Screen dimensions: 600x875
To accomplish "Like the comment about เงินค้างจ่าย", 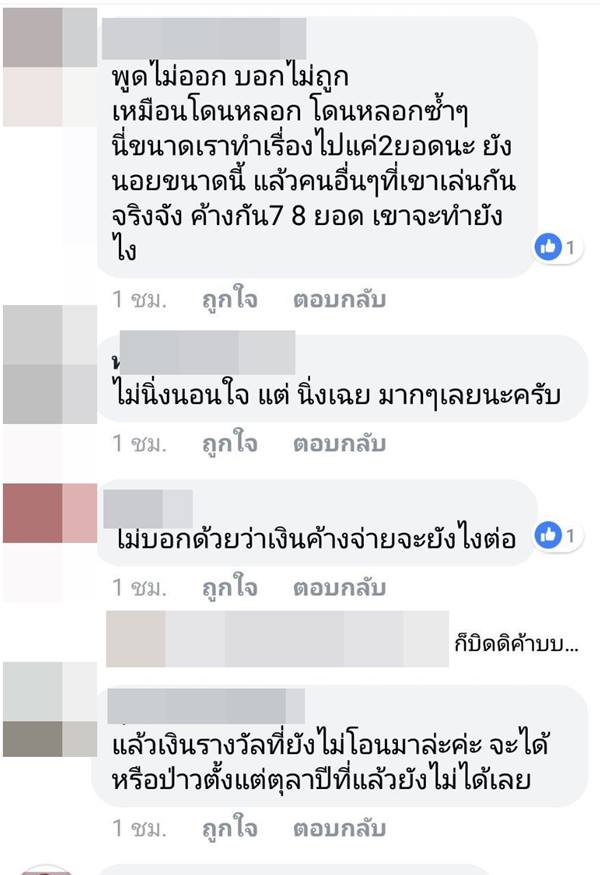I will [x=229, y=587].
